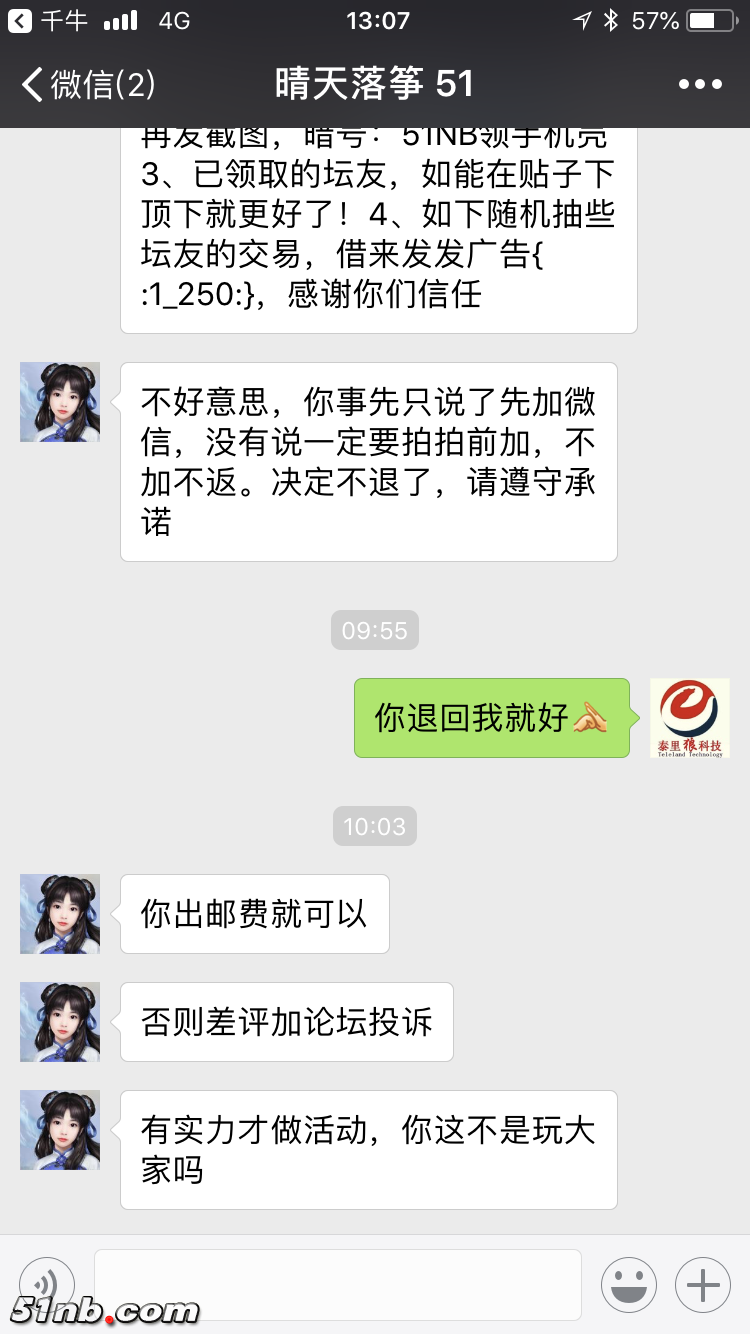Select the green bubble 你退回我就好
The height and width of the screenshot is (1334, 750).
[491, 718]
